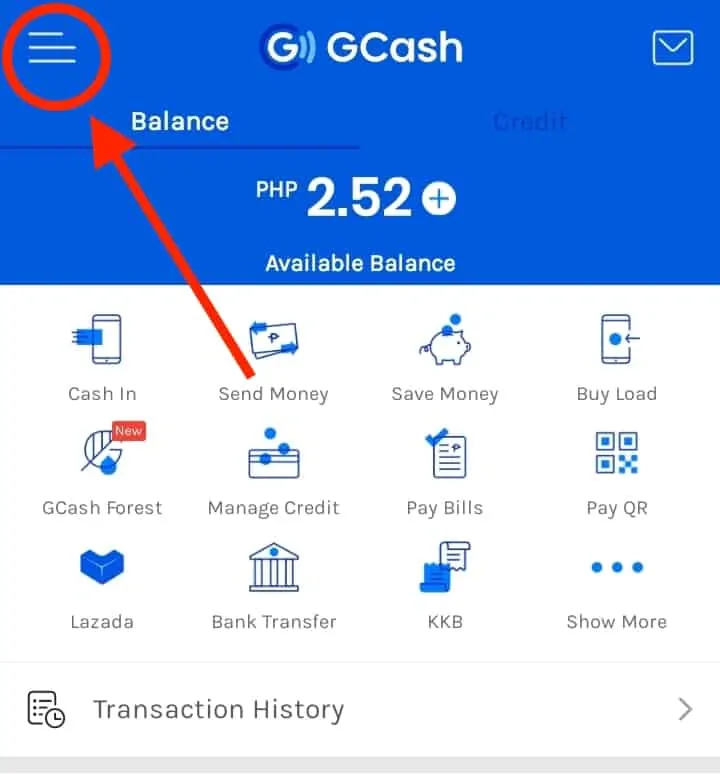Tap the plus icon beside the balance
Image resolution: width=720 pixels, height=774 pixels.
[x=438, y=200]
